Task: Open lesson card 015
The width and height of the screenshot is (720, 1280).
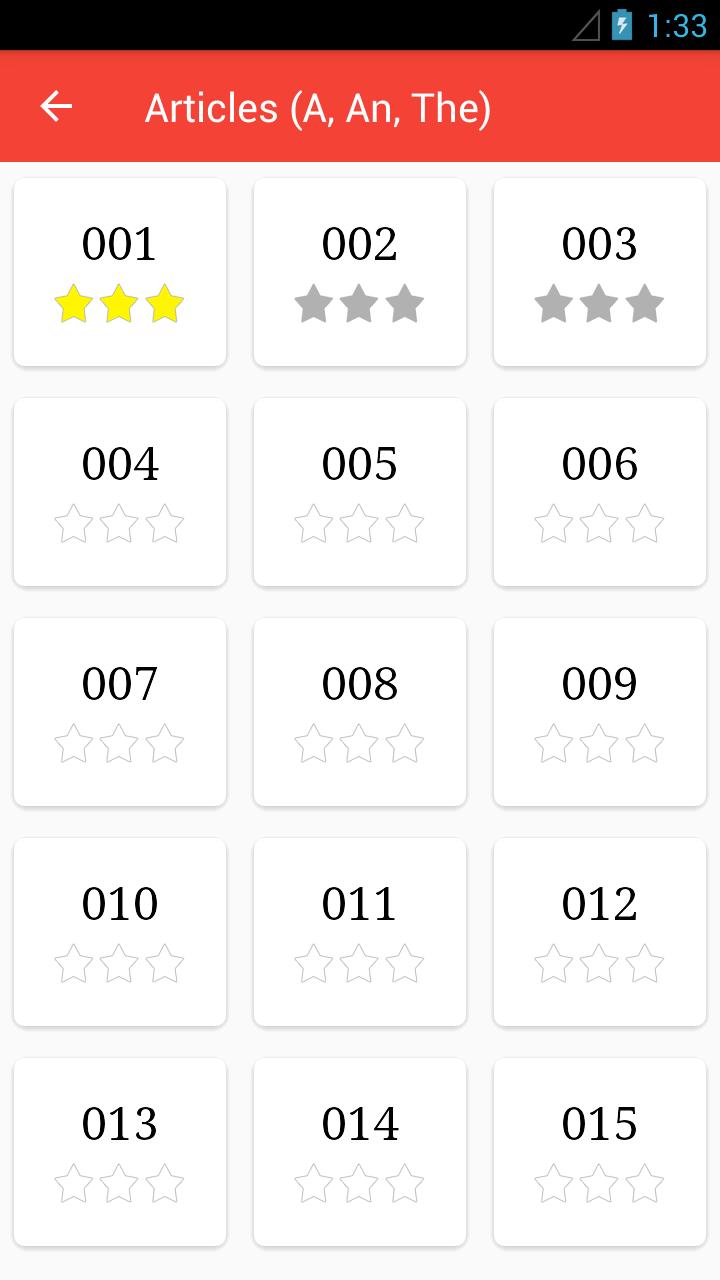Action: [x=600, y=1152]
